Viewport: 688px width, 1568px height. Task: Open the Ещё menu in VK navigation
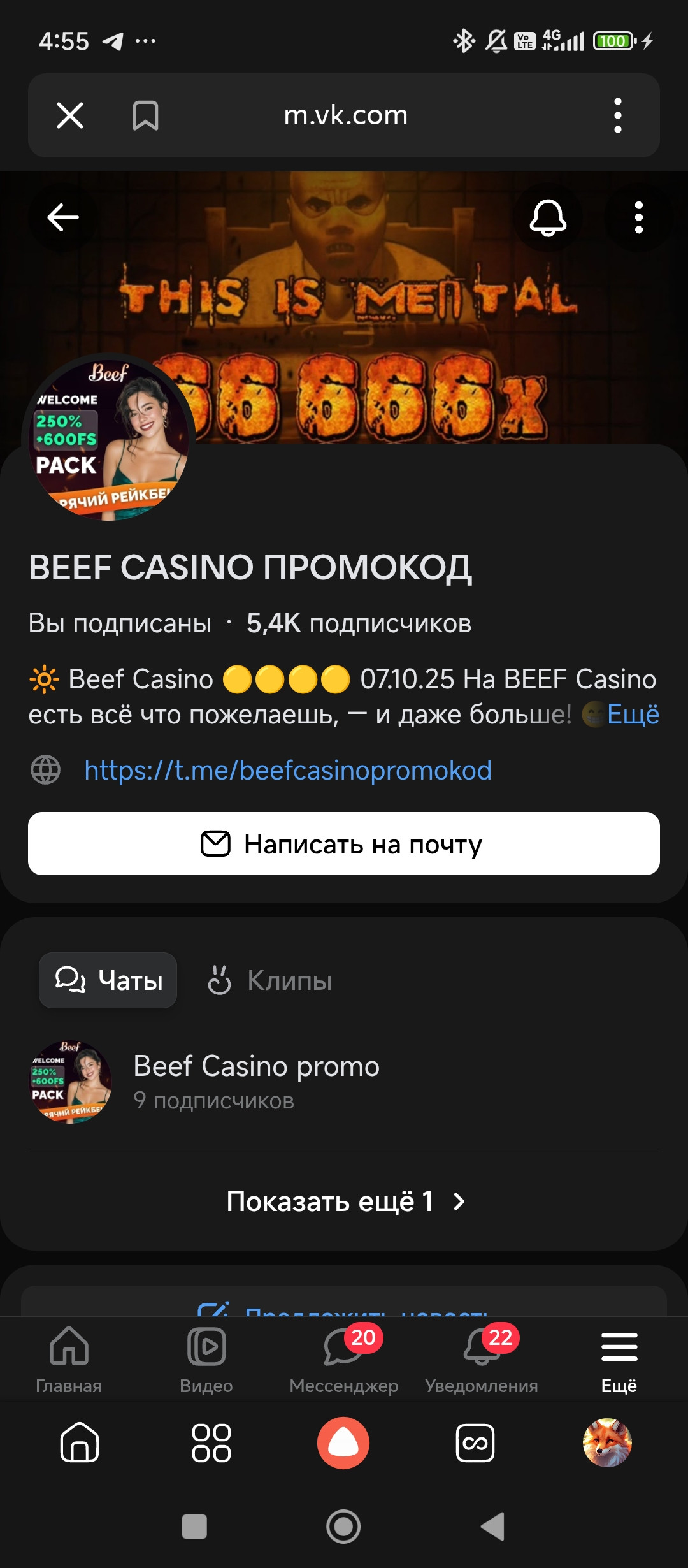point(619,1358)
